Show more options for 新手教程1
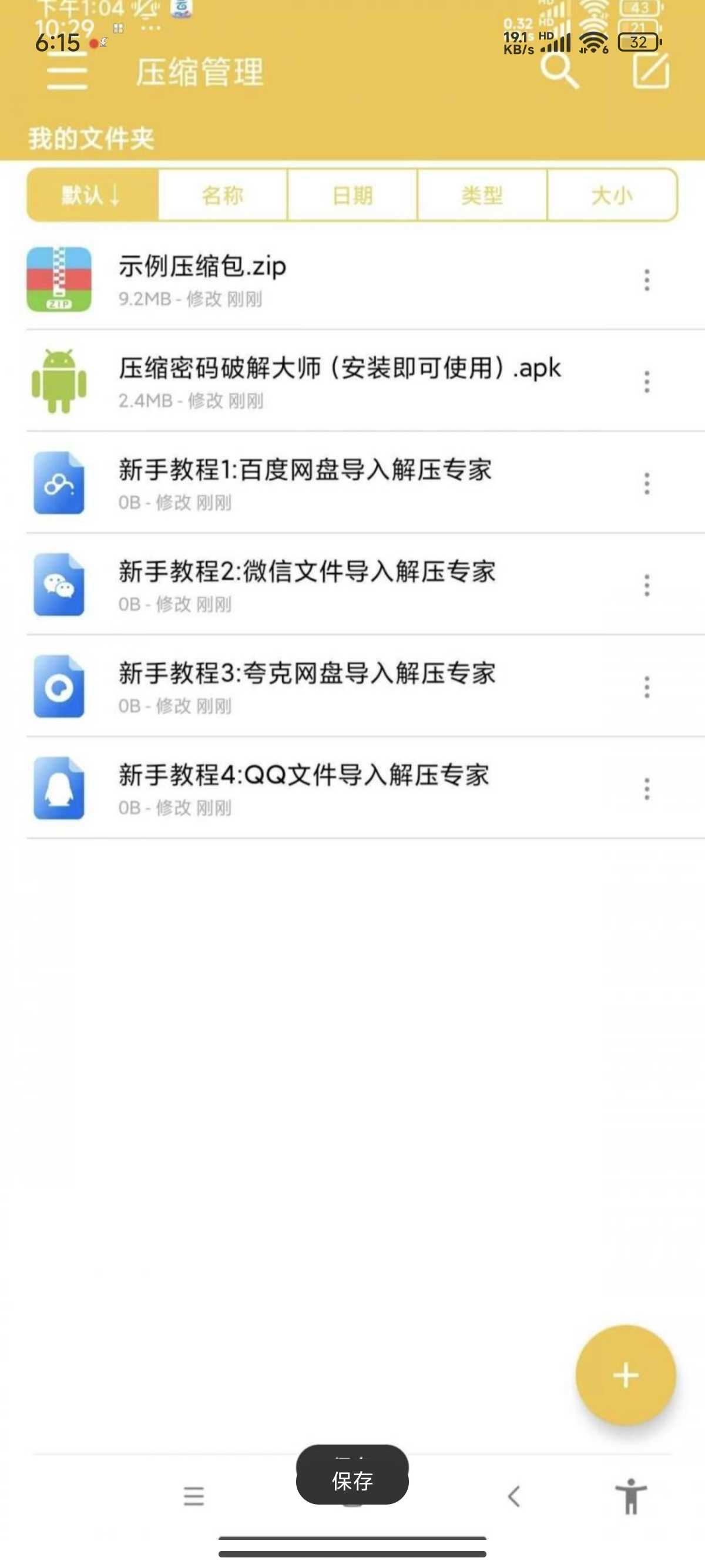 [647, 483]
